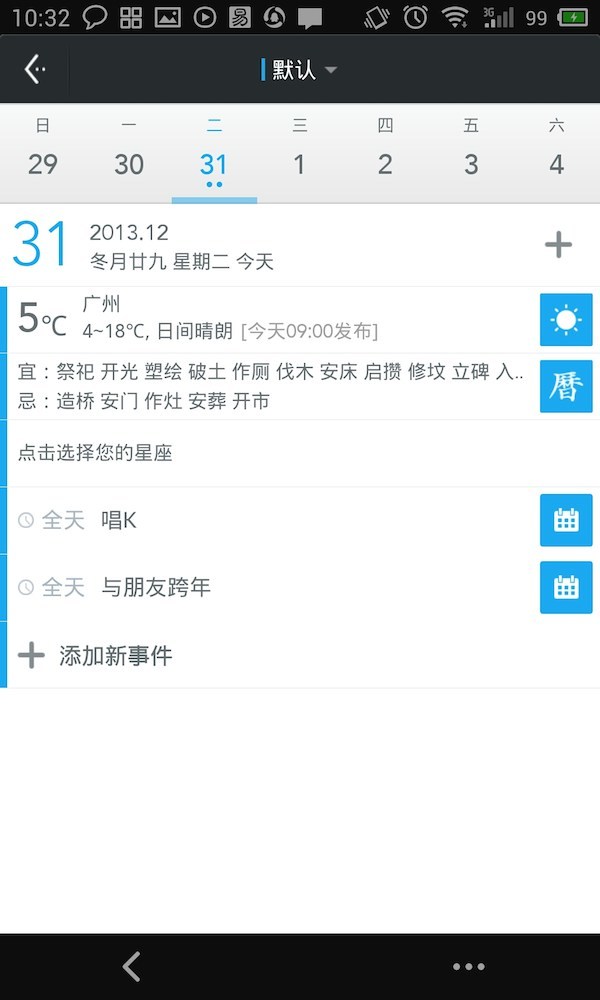Open the 广州 weather row
Screen dimensions: 600x1000
(x=270, y=319)
